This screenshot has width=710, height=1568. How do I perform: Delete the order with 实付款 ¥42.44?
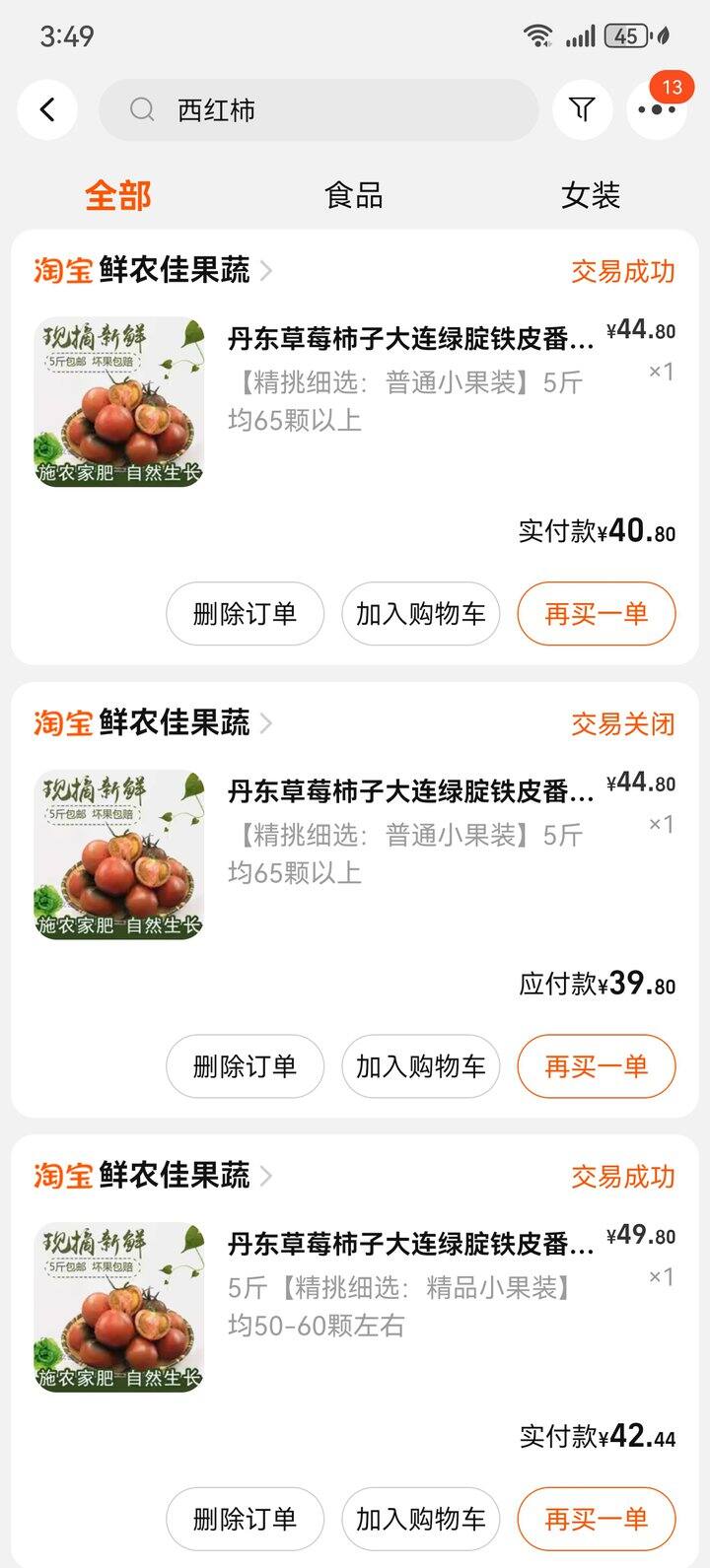(245, 1519)
